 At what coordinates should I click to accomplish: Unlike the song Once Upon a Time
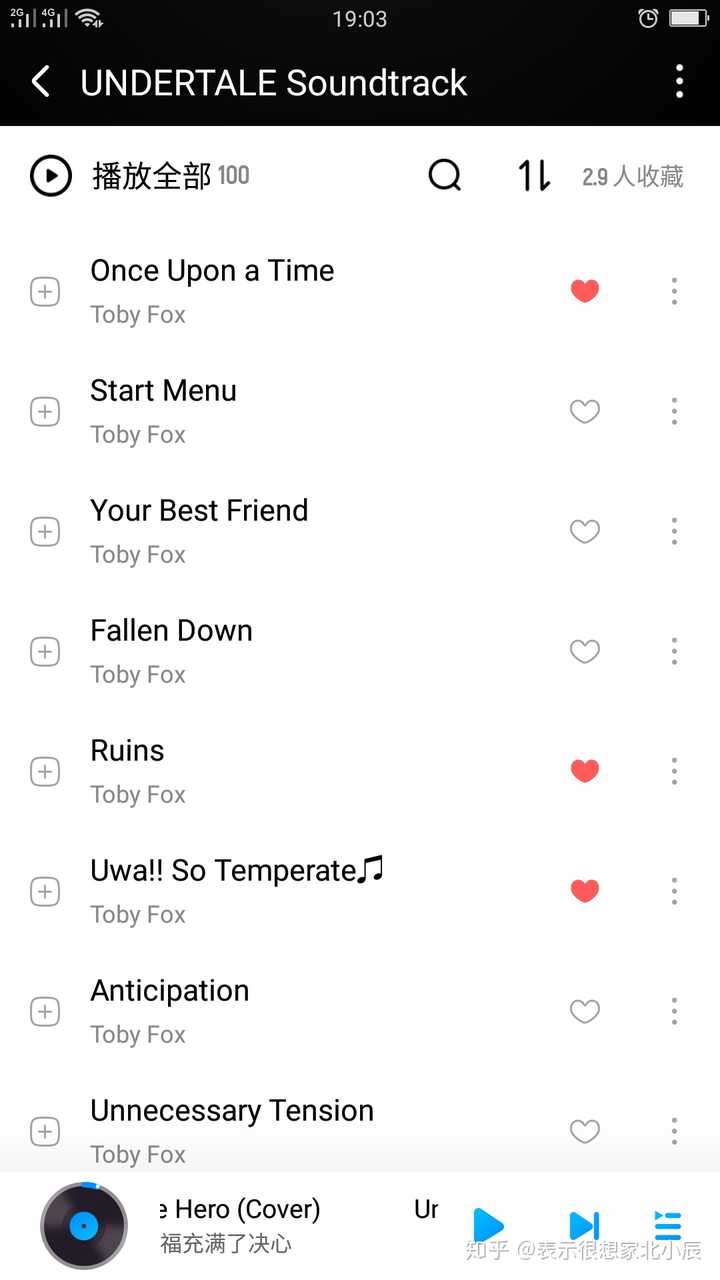click(585, 291)
